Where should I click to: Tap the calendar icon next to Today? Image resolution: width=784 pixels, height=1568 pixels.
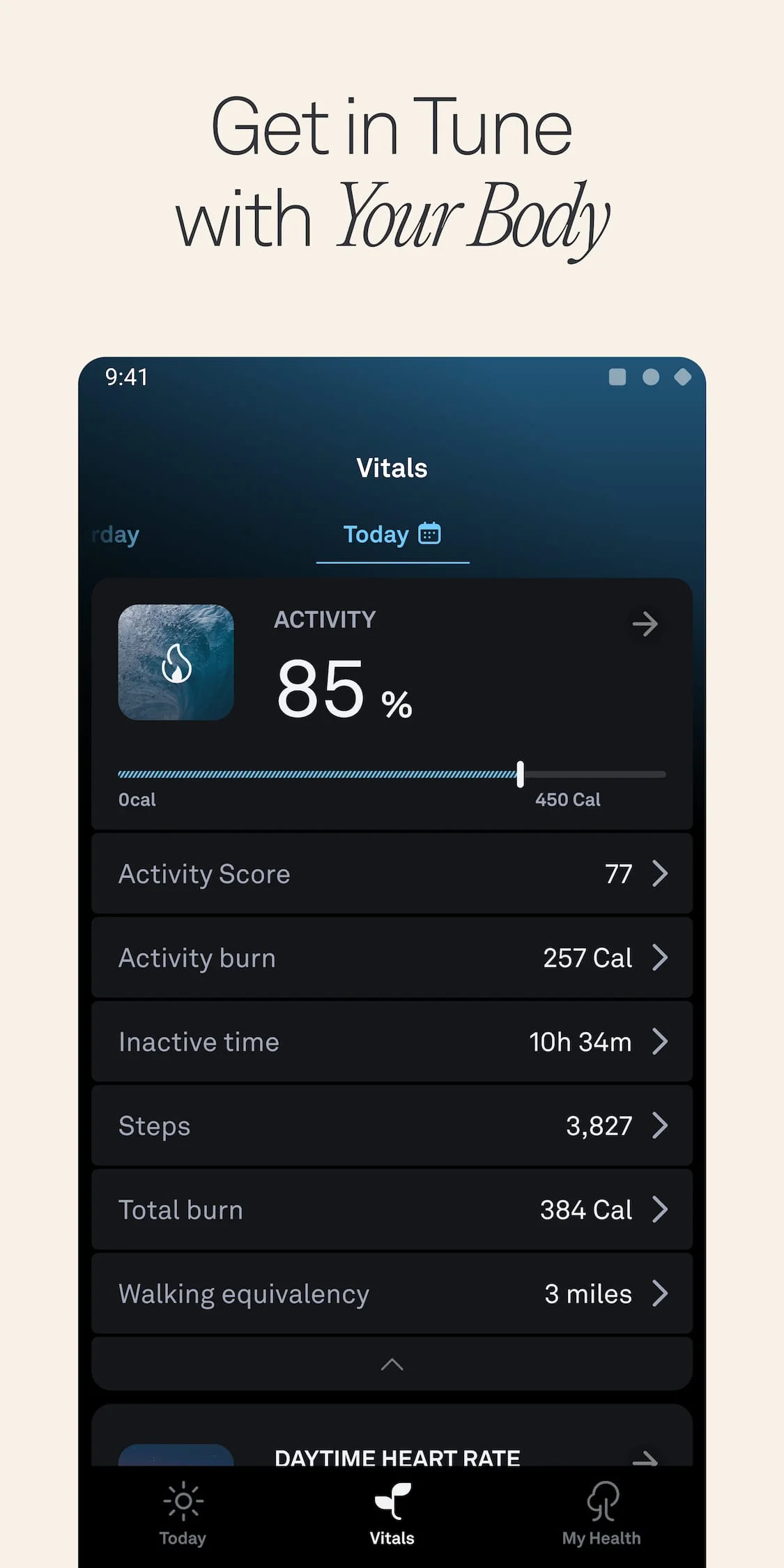tap(431, 533)
